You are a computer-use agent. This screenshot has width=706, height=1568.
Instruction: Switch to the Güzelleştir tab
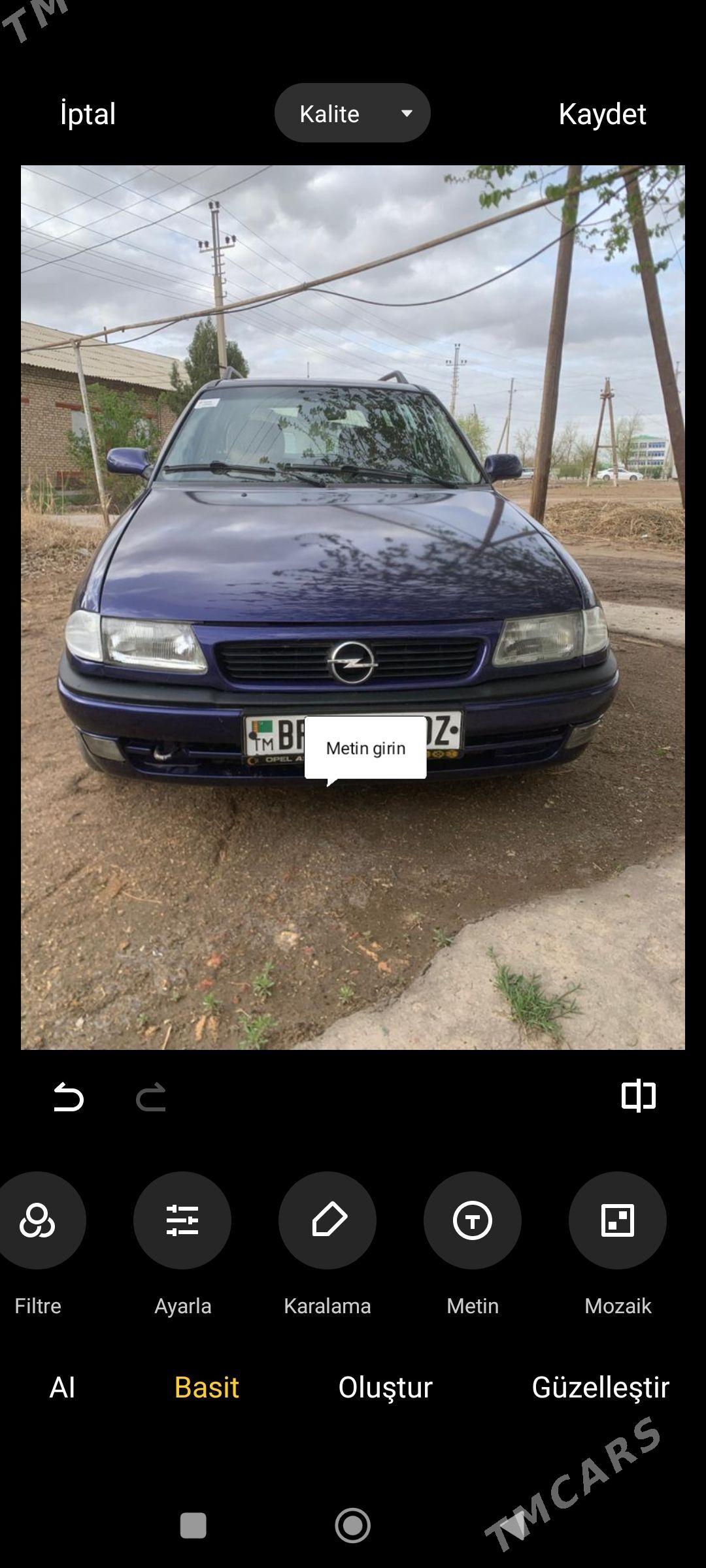[600, 1387]
